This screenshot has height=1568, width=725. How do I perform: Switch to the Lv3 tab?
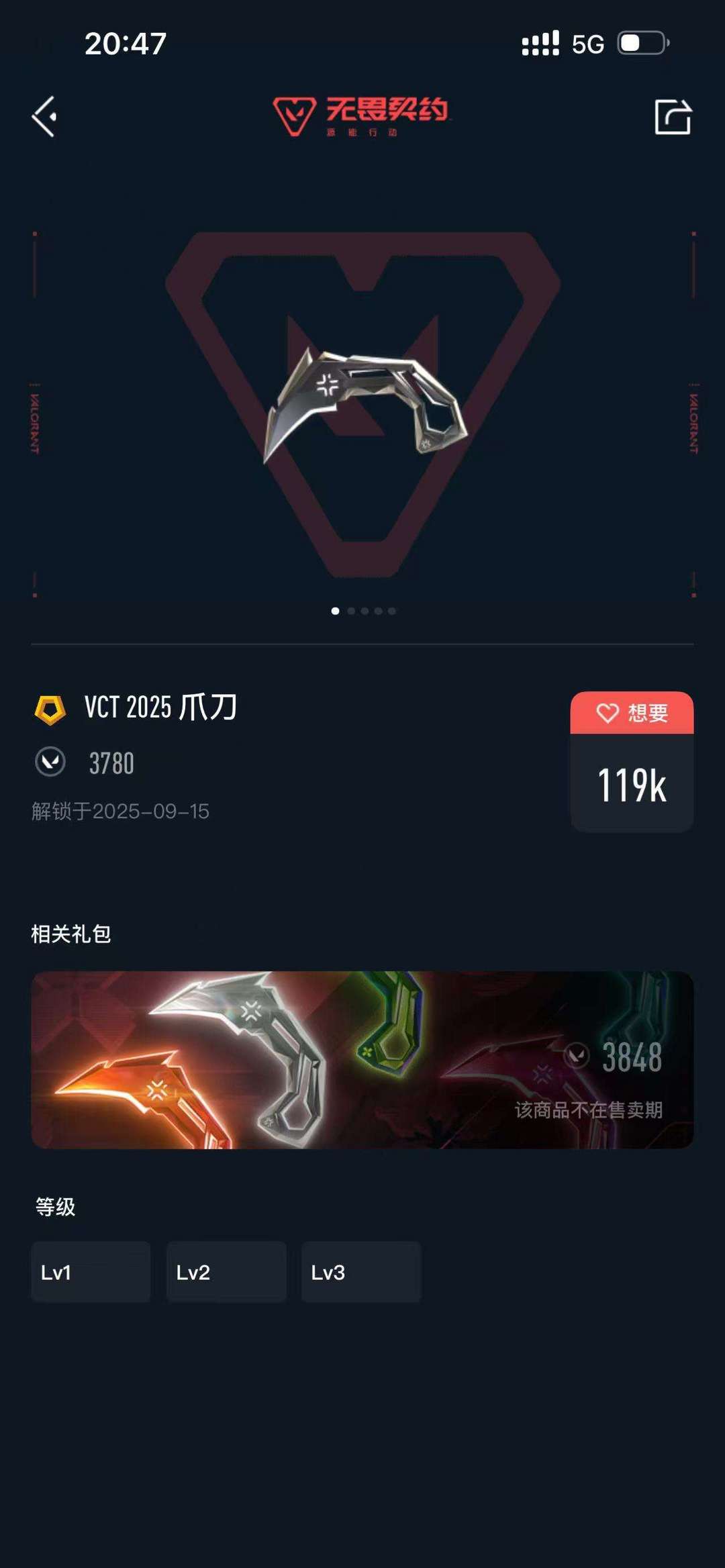click(x=361, y=1272)
